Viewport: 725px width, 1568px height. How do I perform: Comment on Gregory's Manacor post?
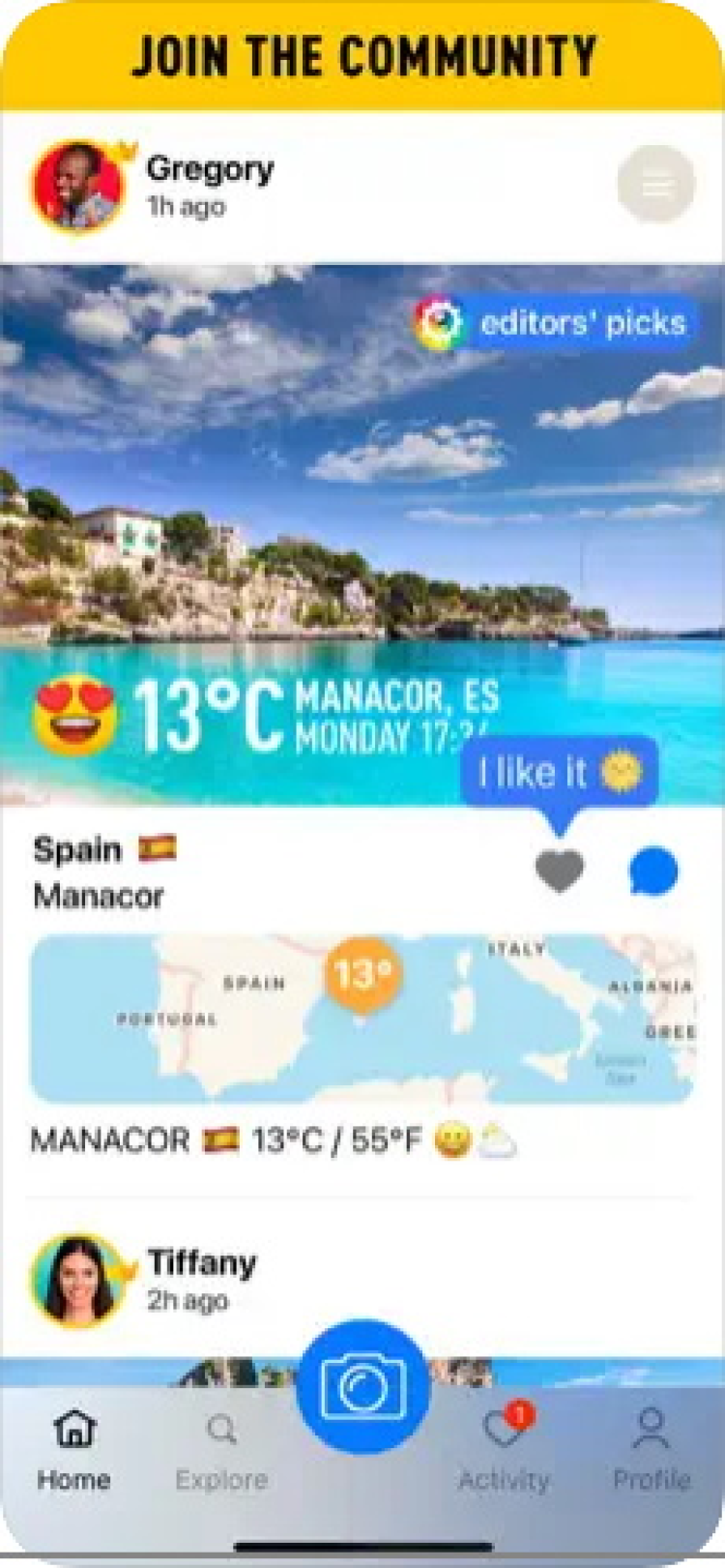click(x=652, y=871)
